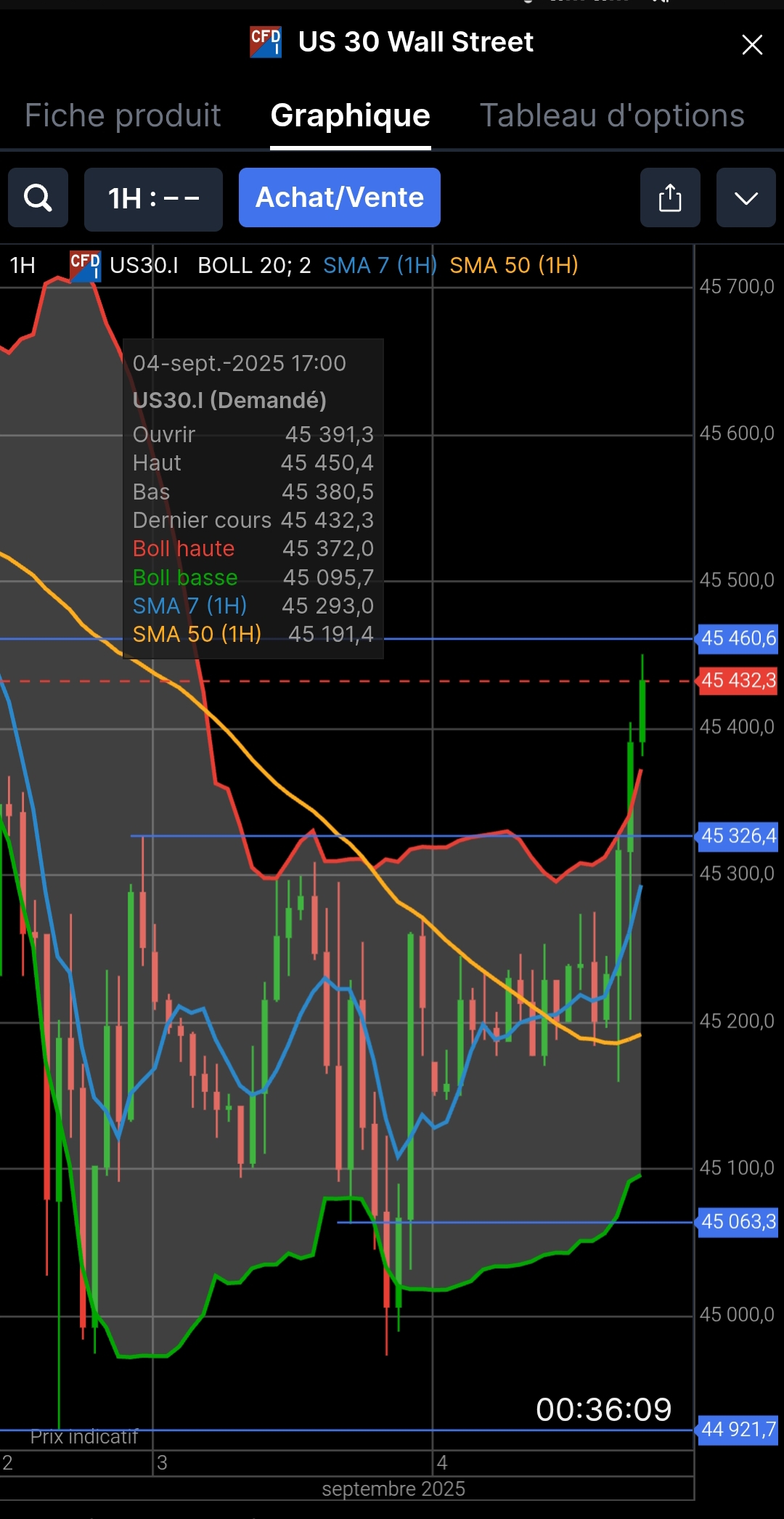This screenshot has height=1519, width=784.
Task: Switch to the Fiche produit tab
Action: click(x=123, y=115)
